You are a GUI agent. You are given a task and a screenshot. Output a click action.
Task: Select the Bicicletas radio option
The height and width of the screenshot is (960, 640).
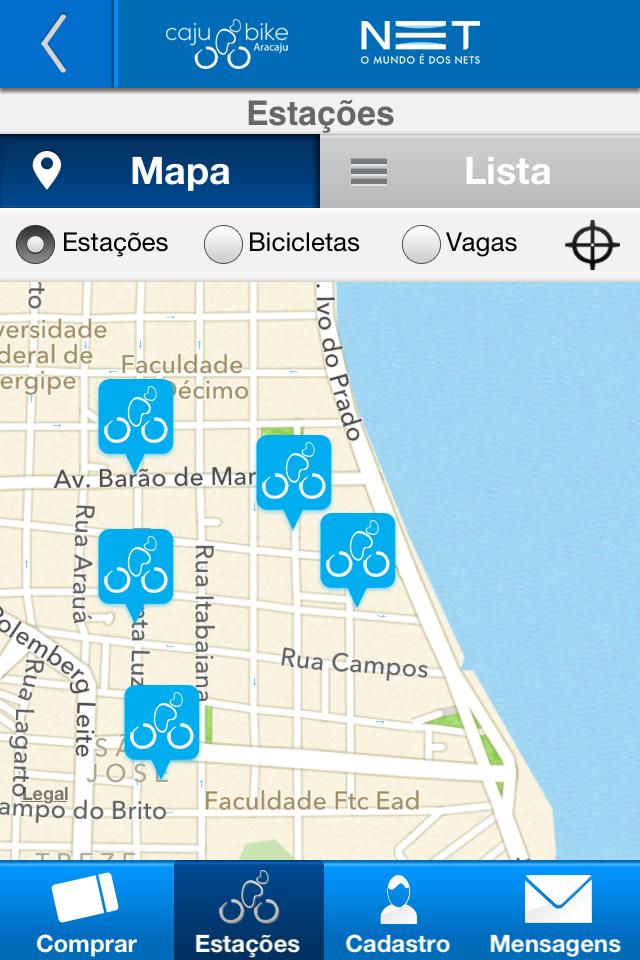tap(223, 244)
